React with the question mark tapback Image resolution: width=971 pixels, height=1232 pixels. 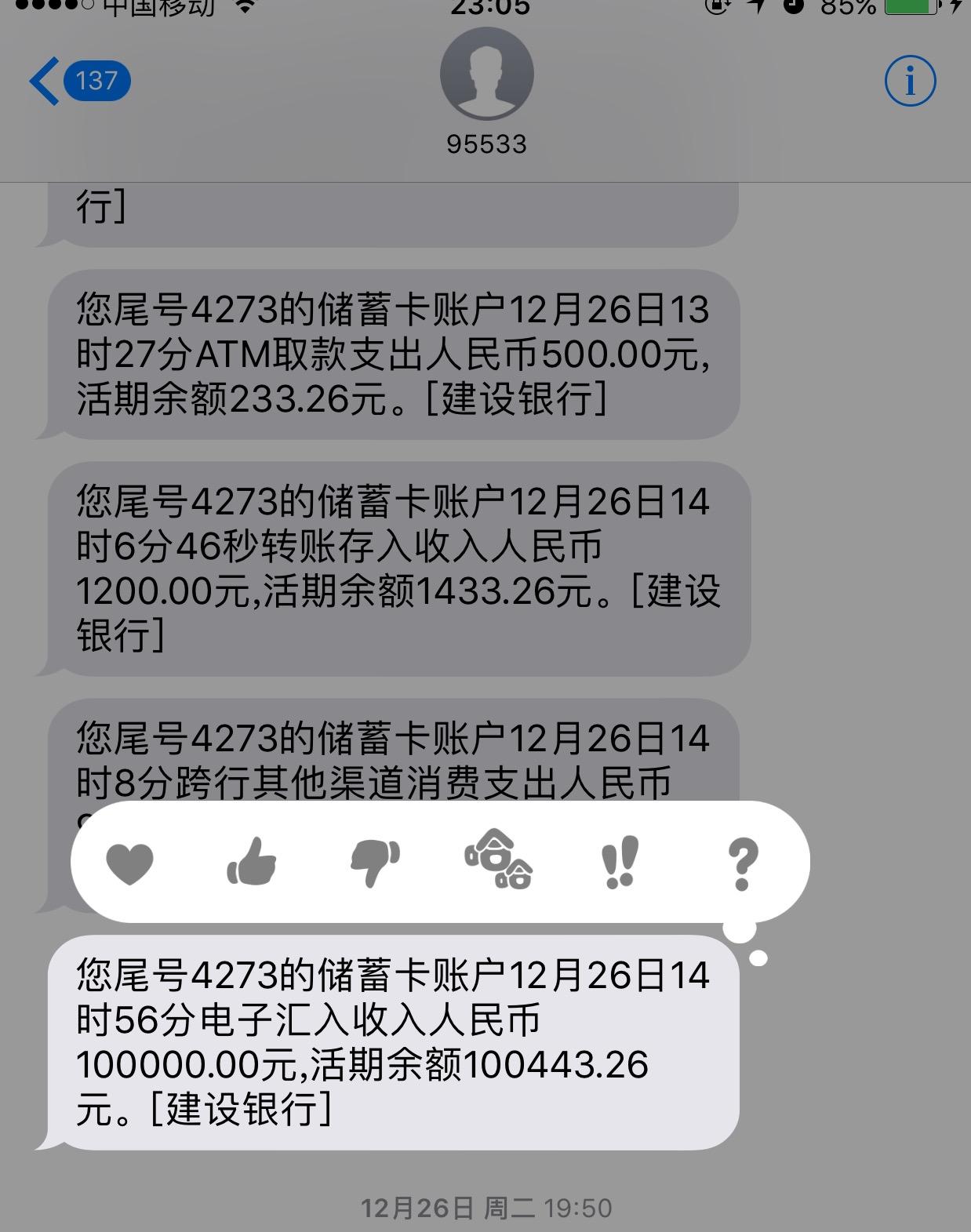point(743,863)
